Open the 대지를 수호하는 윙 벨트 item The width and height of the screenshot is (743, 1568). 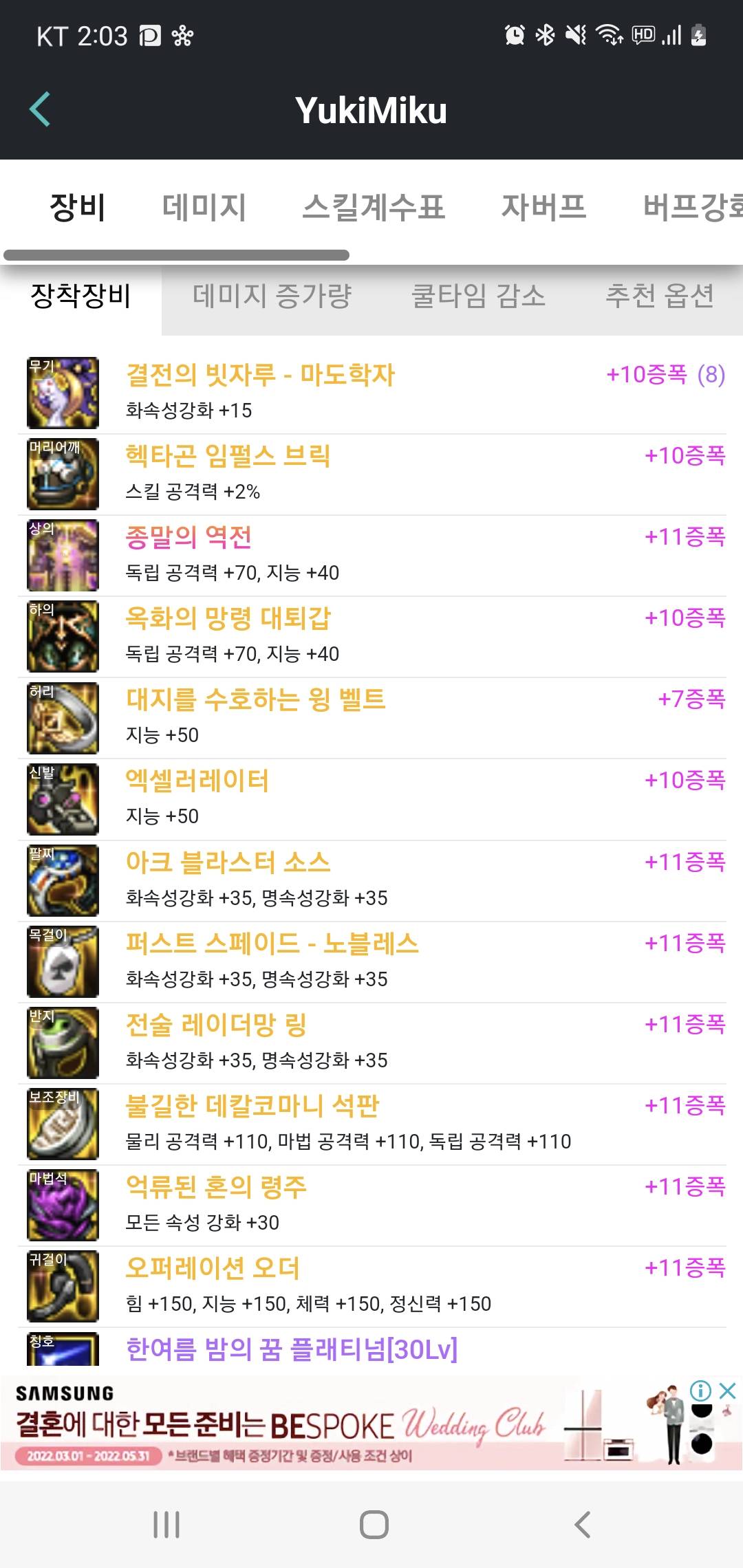tap(371, 717)
